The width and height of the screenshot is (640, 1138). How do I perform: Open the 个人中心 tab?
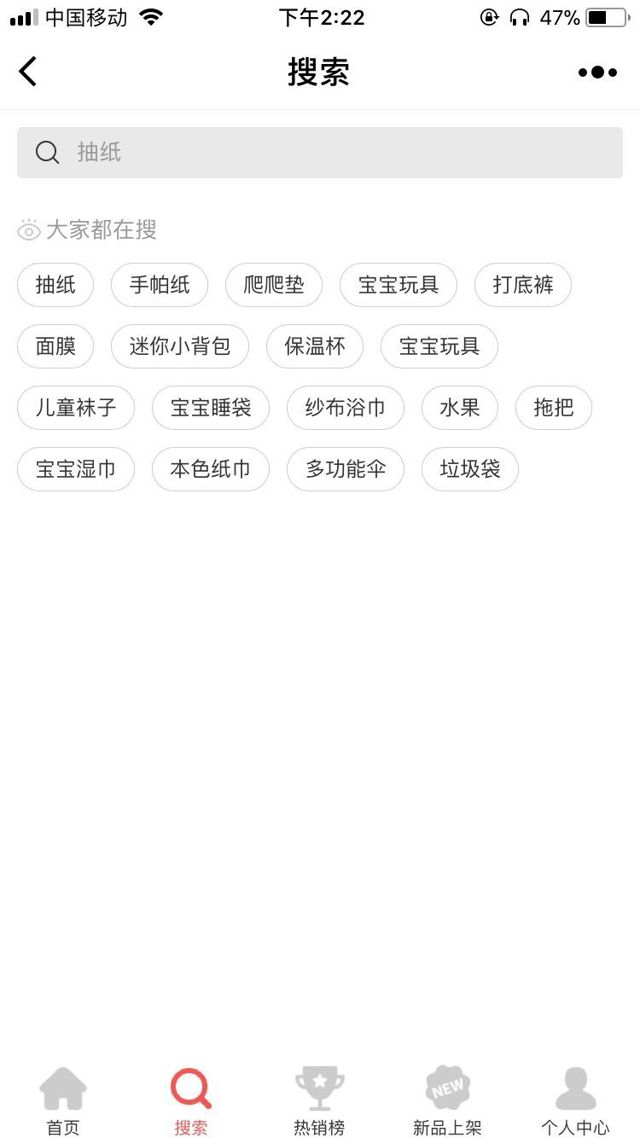(575, 1100)
